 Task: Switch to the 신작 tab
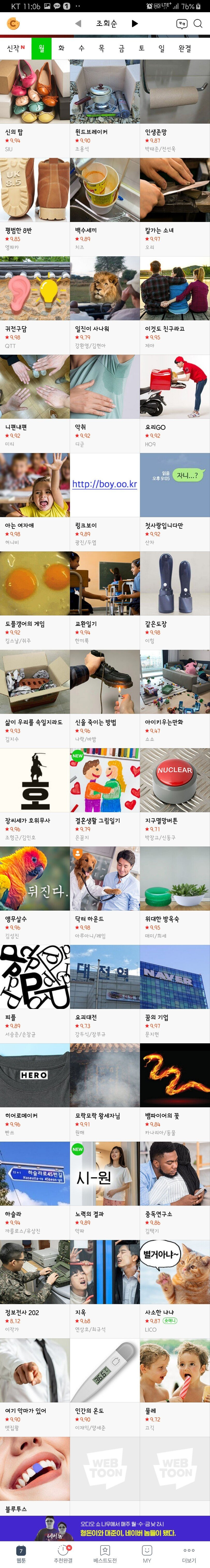pos(15,48)
